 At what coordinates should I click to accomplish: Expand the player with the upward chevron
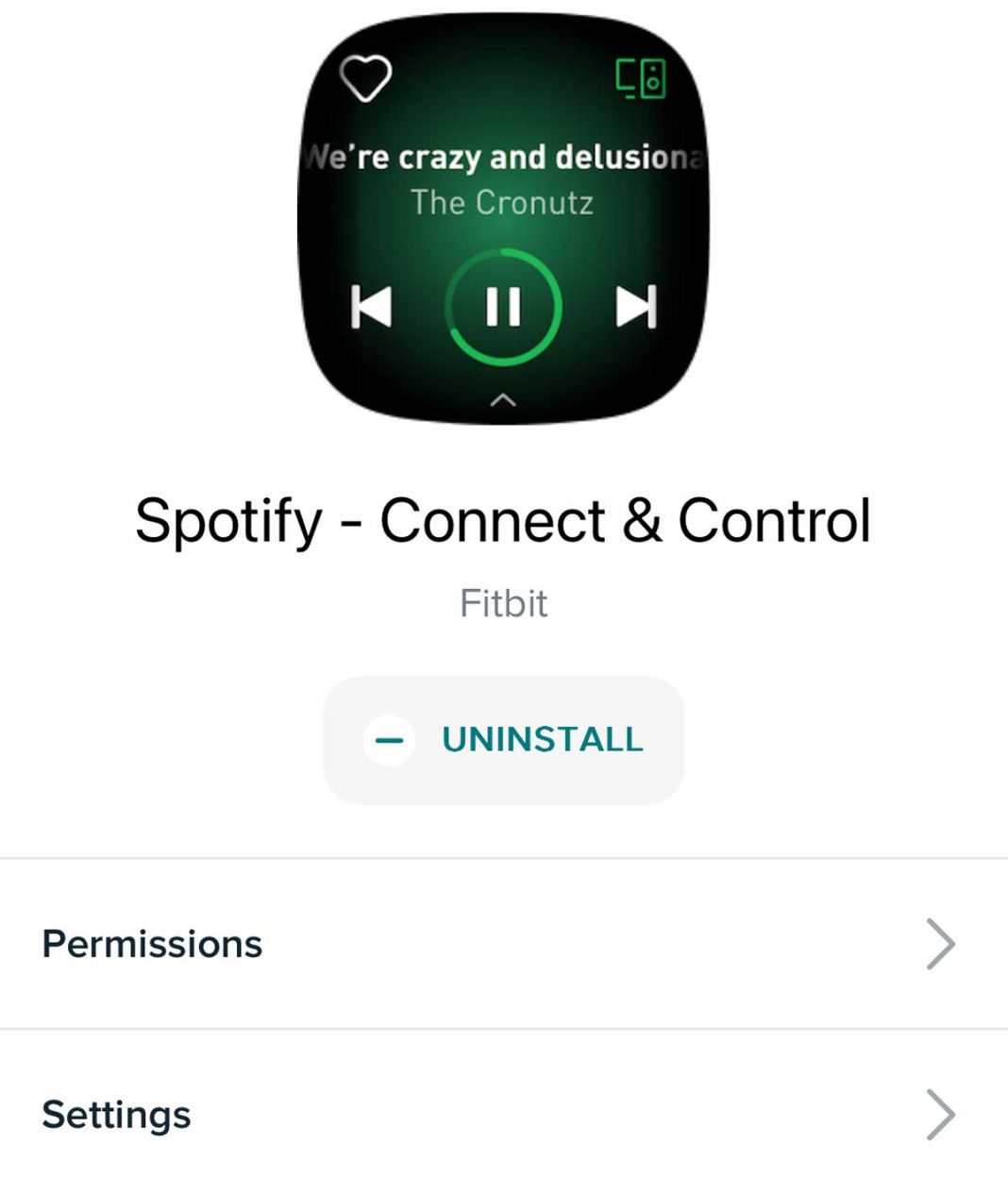[503, 400]
